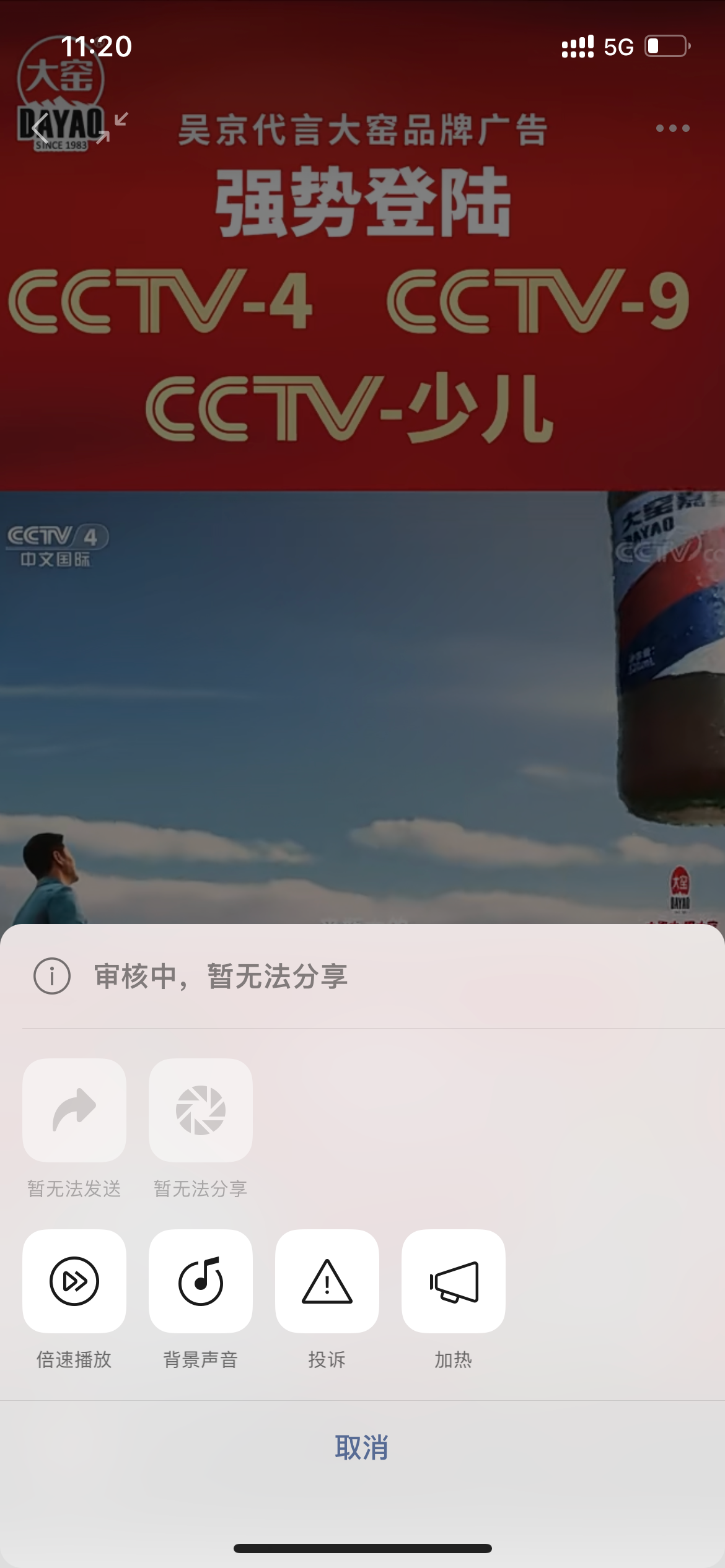Go back with the top-left arrow
Image resolution: width=725 pixels, height=1568 pixels.
click(x=40, y=129)
